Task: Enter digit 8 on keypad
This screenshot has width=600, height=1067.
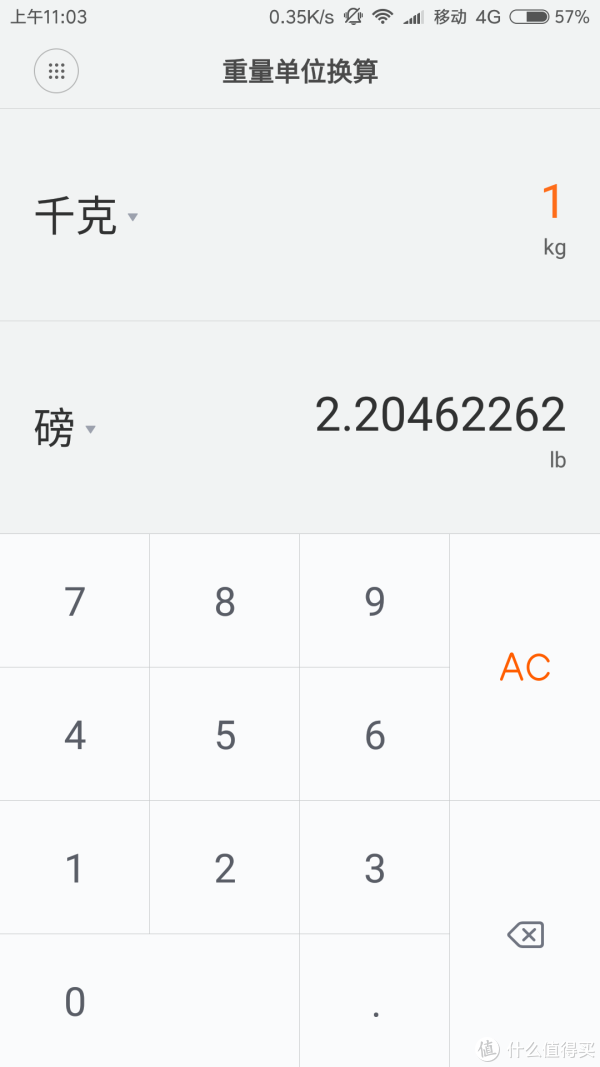Action: (224, 601)
